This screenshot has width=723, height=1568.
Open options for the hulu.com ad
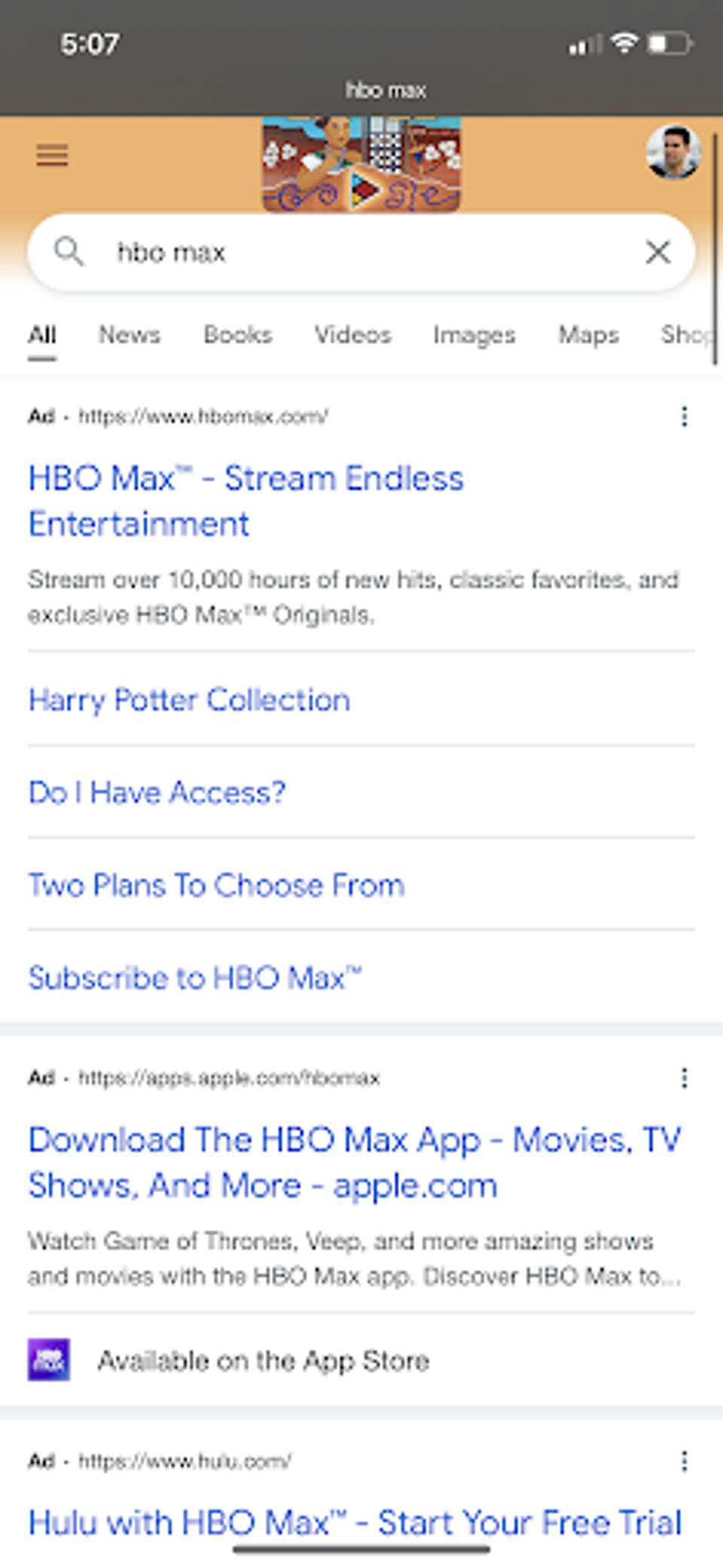pyautogui.click(x=684, y=1461)
